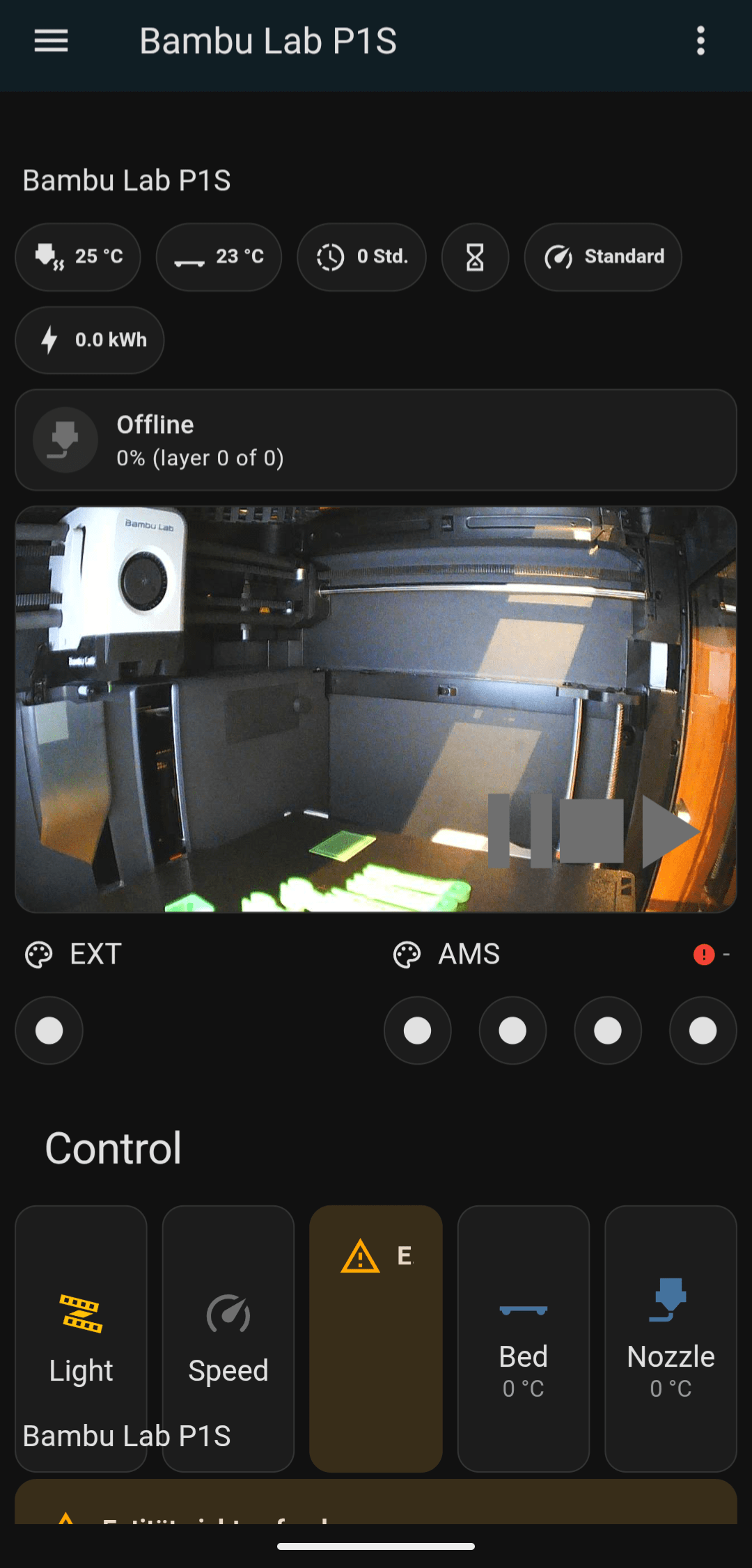This screenshot has height=1568, width=752.
Task: Select the Standard speed profile chip
Action: [x=603, y=257]
